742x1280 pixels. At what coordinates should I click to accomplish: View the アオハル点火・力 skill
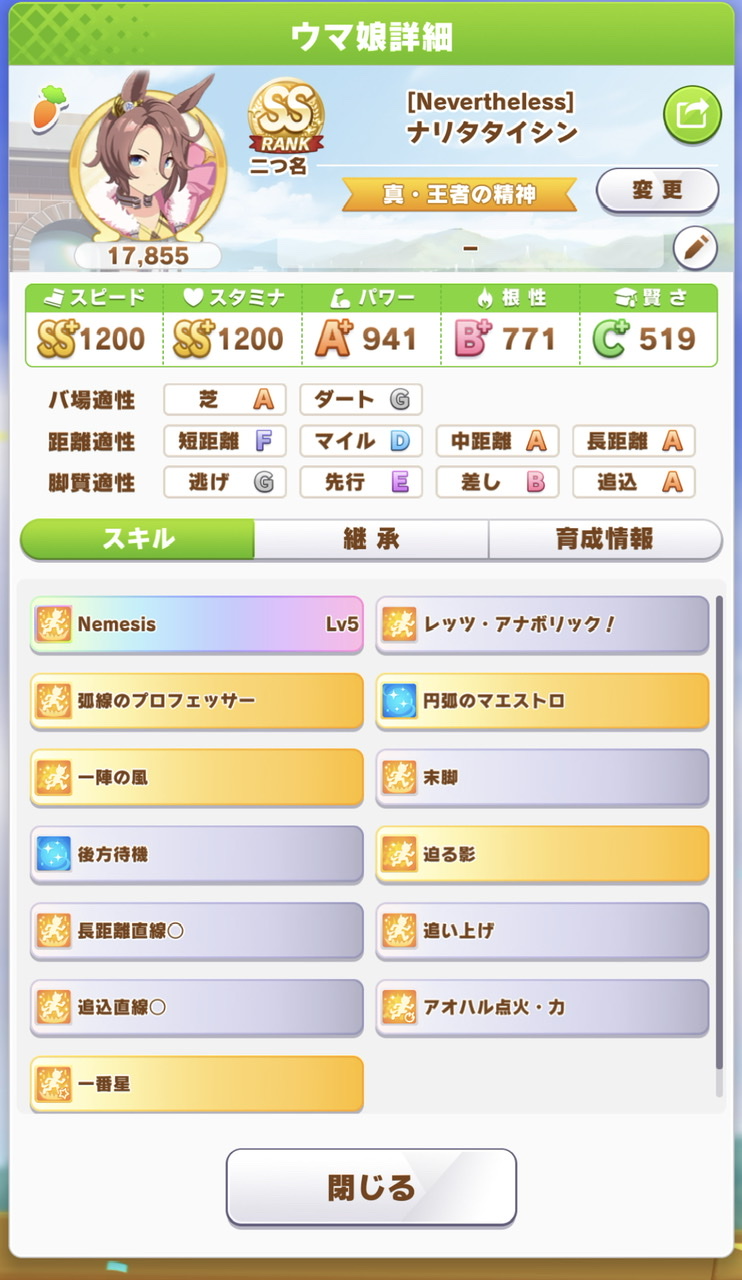pos(542,1007)
